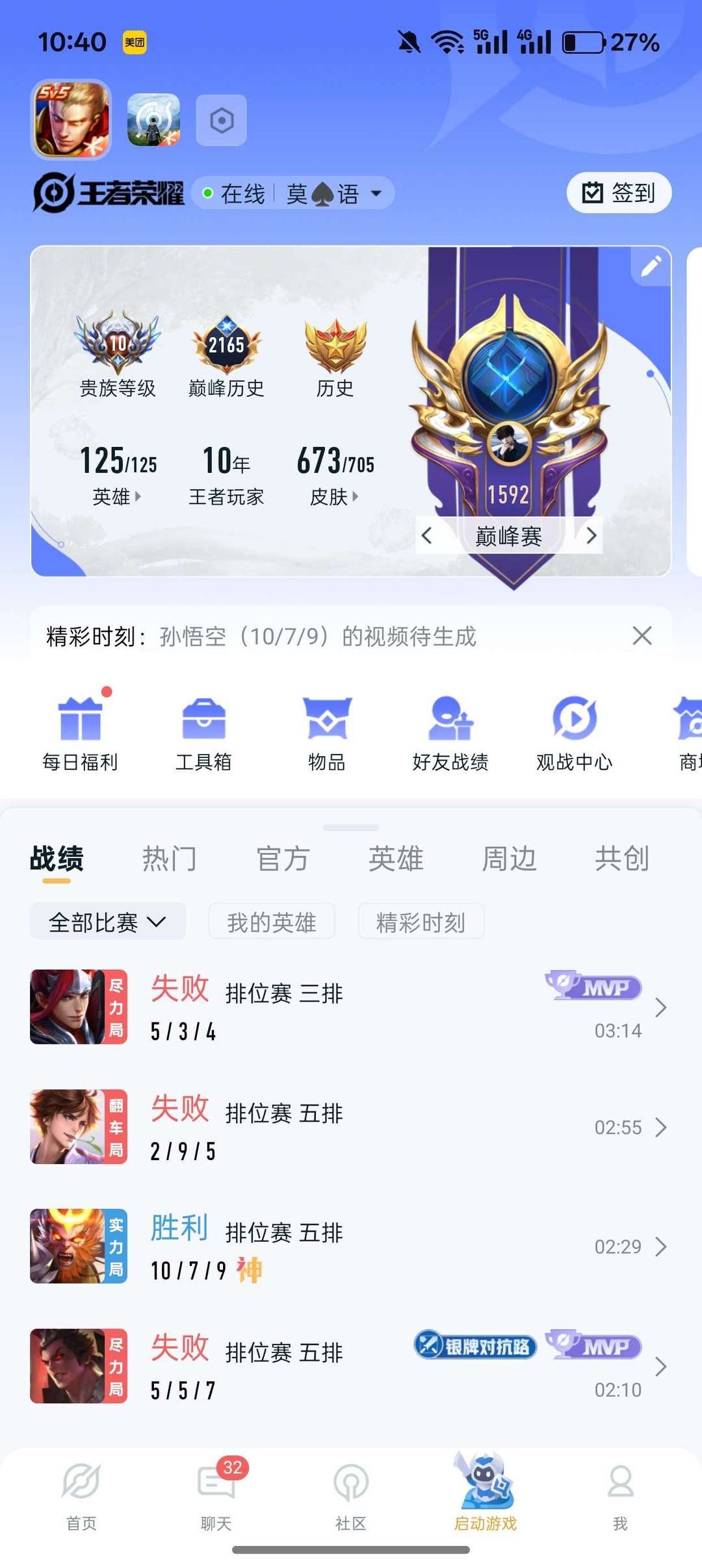
Task: Open 观战中心 spectate center
Action: pyautogui.click(x=574, y=733)
